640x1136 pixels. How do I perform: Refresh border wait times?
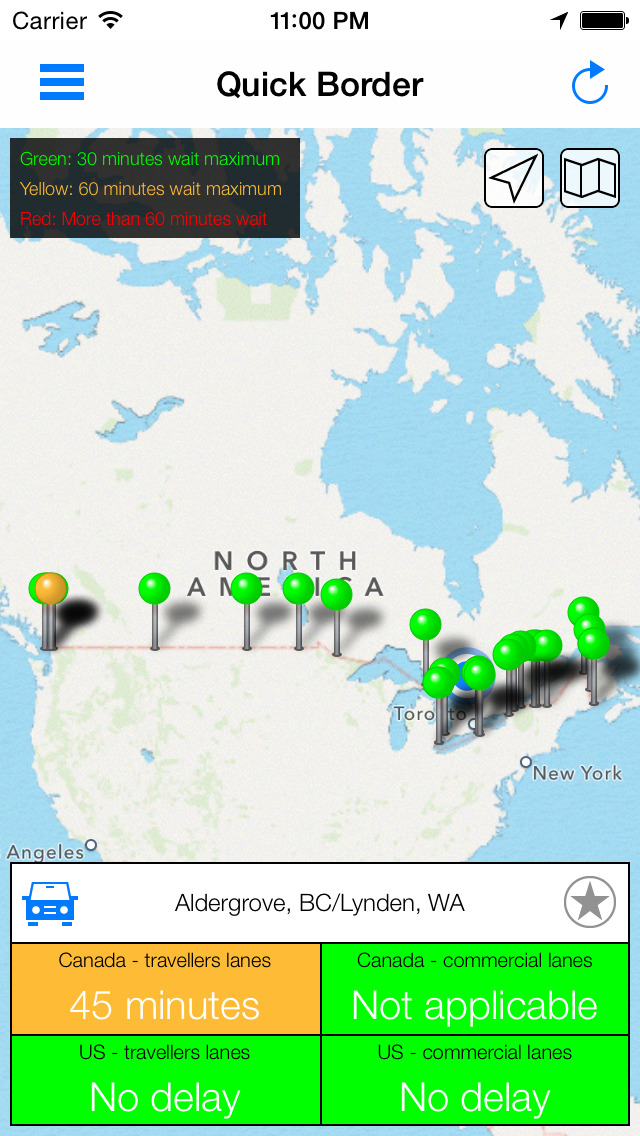click(x=589, y=83)
